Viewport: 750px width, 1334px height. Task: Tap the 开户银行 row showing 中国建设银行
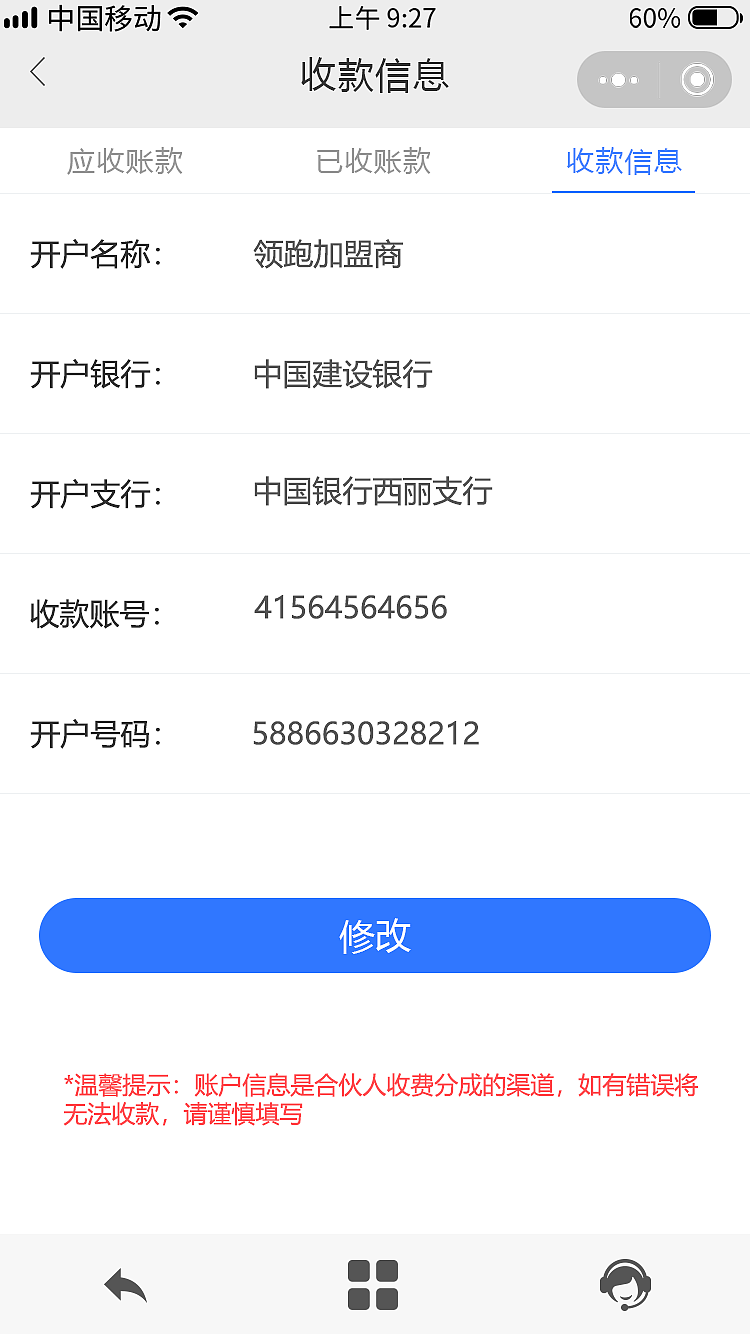pos(344,375)
